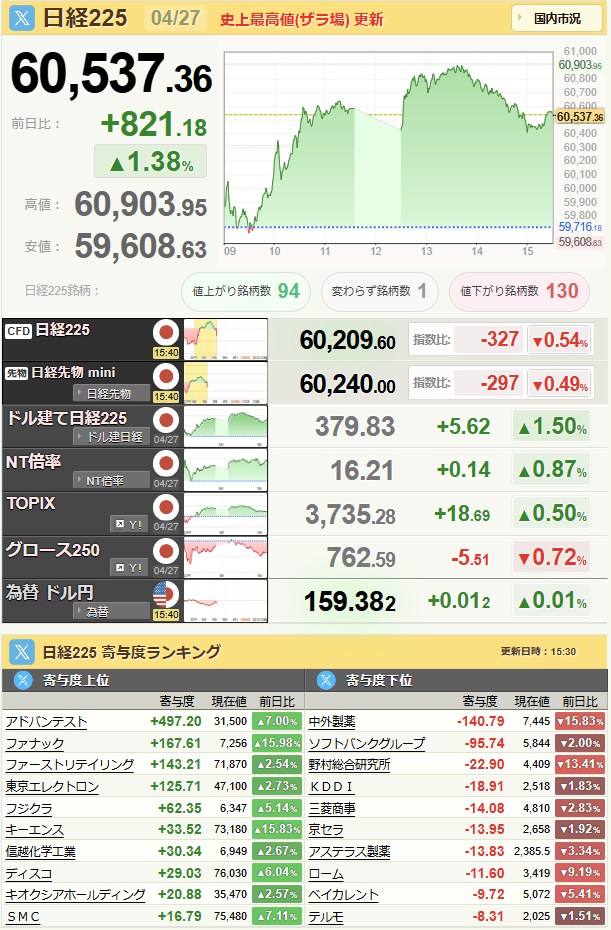
Task: Tap the ドル建日経 button
Action: point(110,436)
